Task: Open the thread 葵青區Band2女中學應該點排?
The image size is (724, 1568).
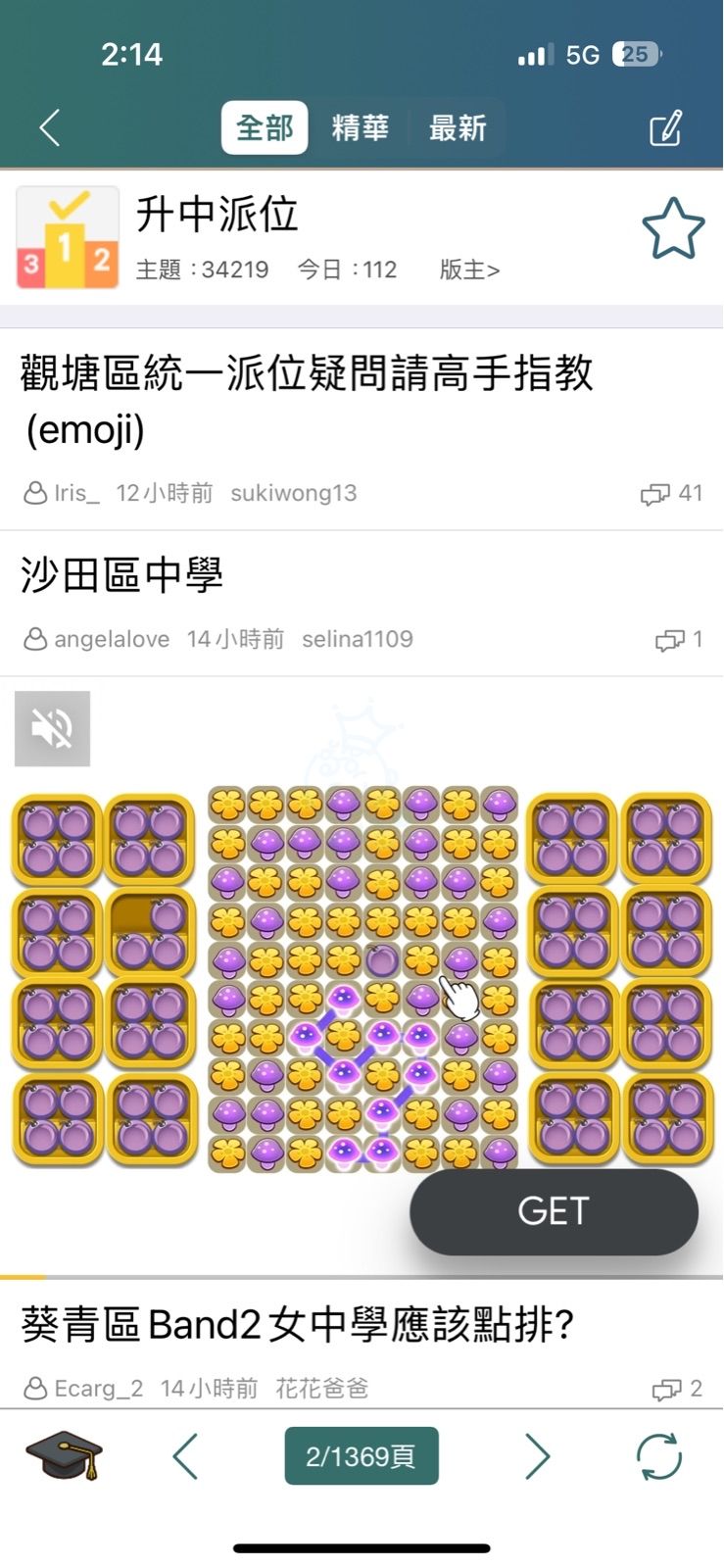Action: pos(298,1325)
